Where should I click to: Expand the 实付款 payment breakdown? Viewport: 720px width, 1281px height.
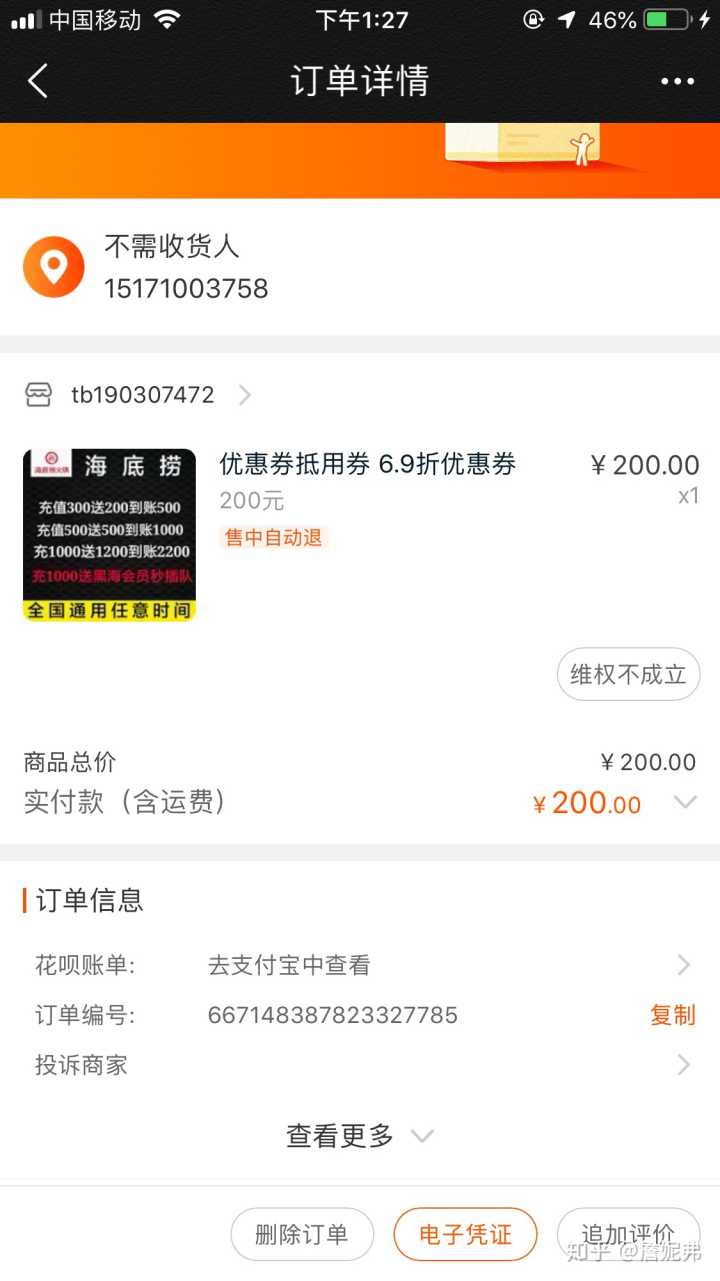tap(684, 802)
